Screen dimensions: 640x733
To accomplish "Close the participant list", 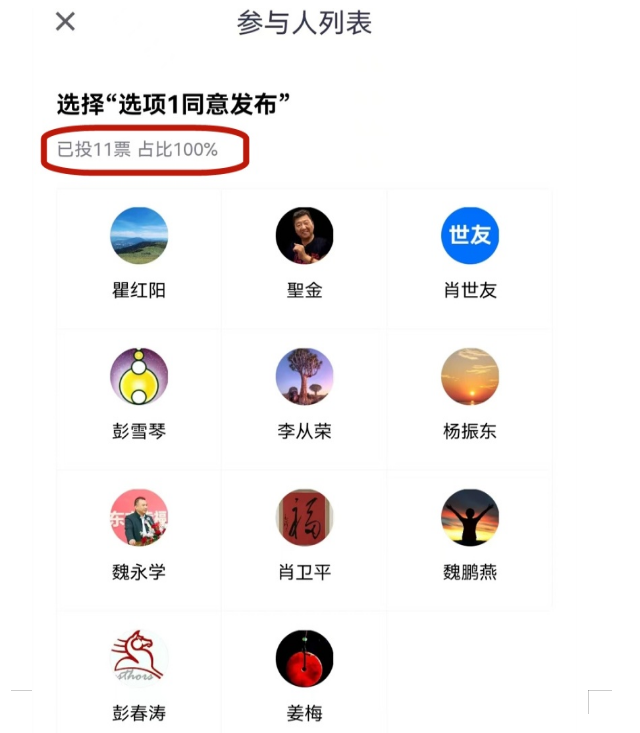I will pos(65,21).
